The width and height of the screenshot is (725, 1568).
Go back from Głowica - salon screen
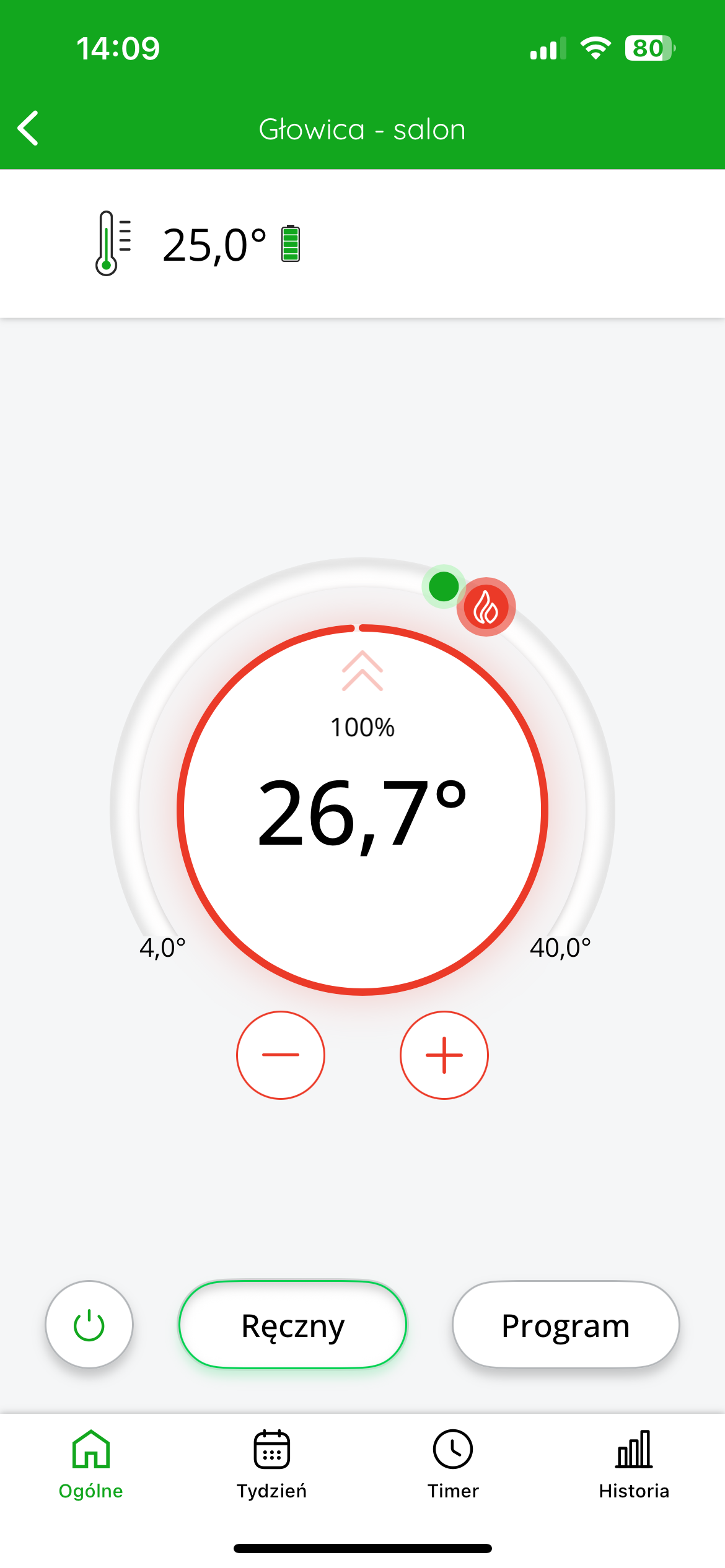(x=29, y=128)
